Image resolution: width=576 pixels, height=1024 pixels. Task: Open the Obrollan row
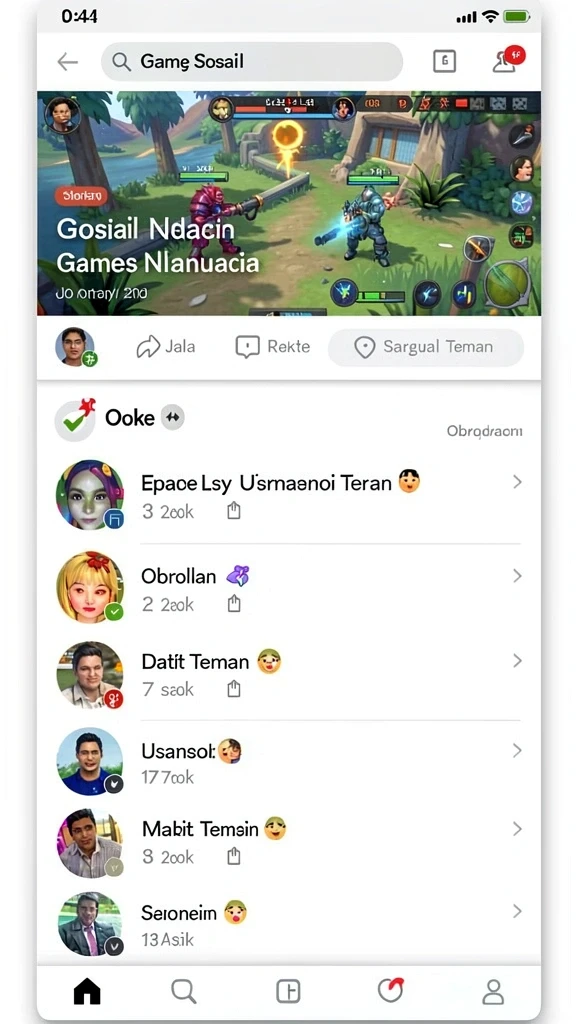coord(289,587)
